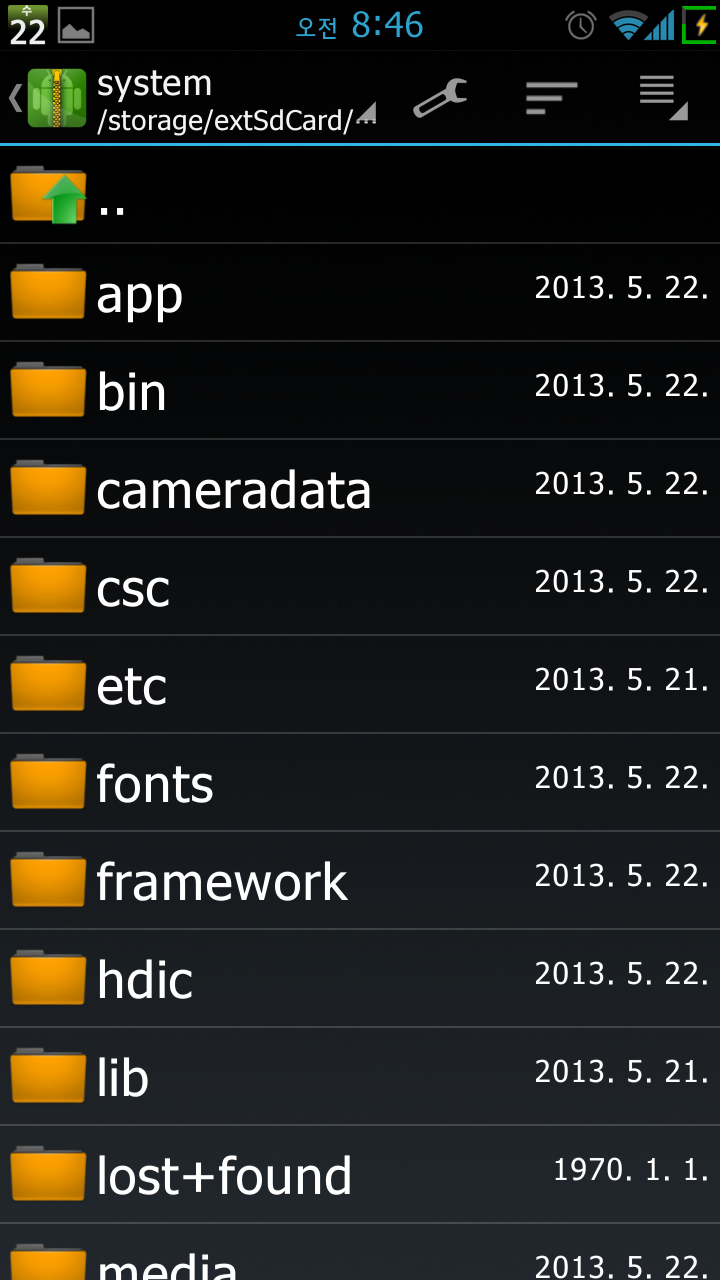Go back using the app icon
Image resolution: width=720 pixels, height=1280 pixels.
[48, 98]
